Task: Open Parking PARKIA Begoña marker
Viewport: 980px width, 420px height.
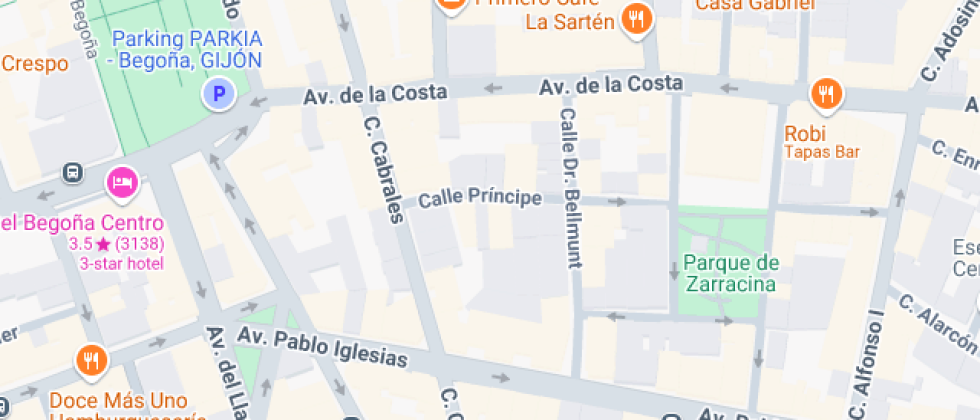Action: [217, 95]
